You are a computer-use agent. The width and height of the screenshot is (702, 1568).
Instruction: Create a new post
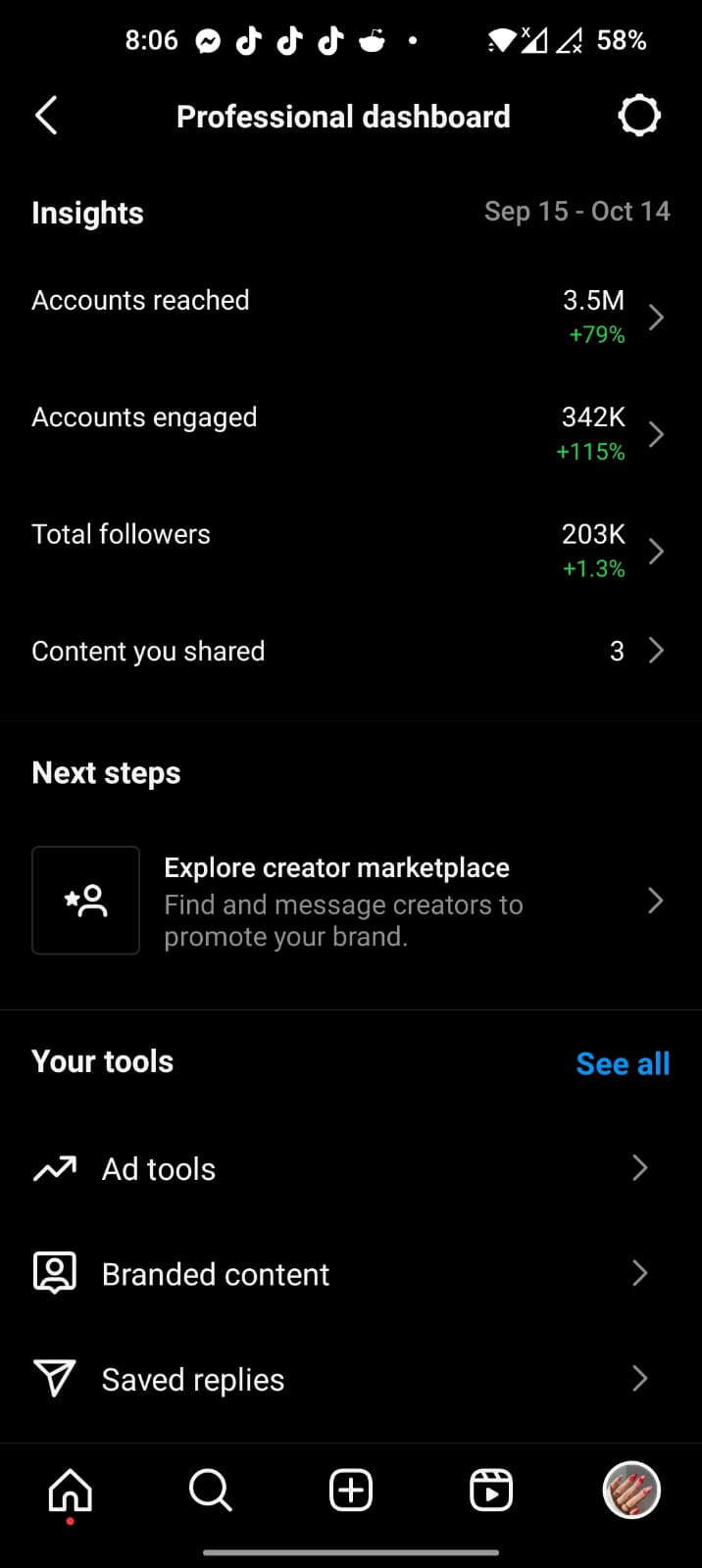click(x=351, y=1491)
